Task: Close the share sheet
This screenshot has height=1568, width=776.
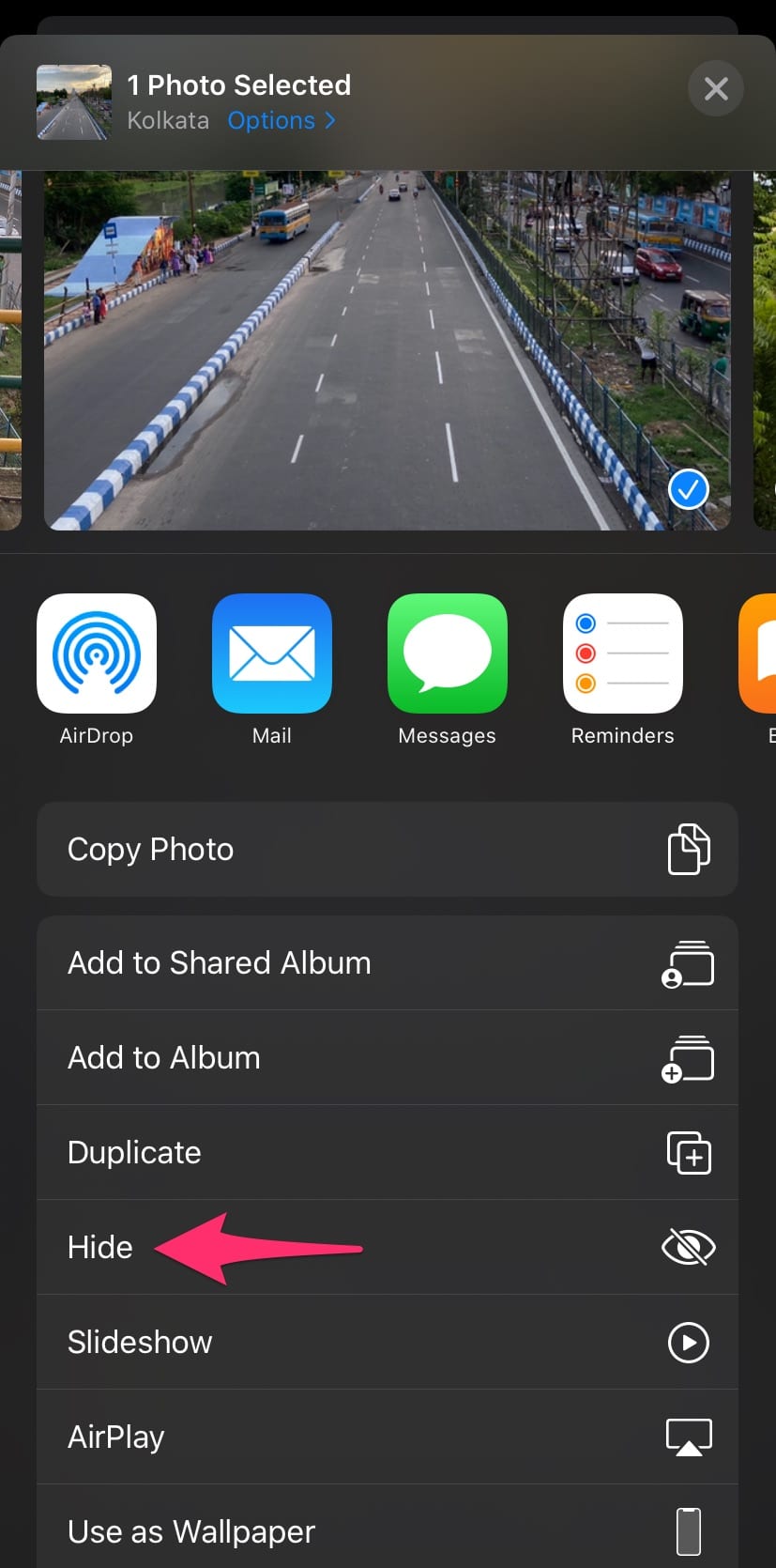Action: pos(716,89)
